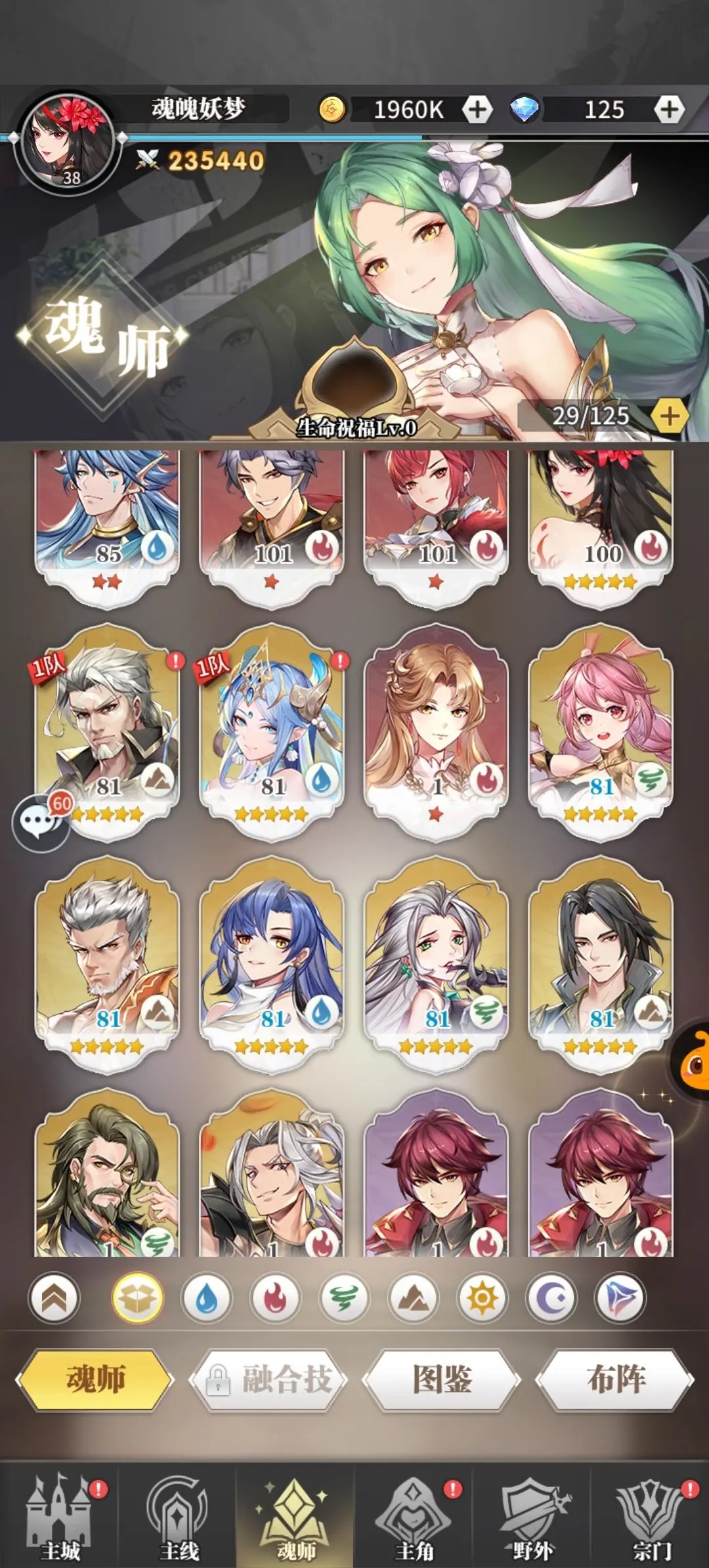Open the 主角 protagonist section
The height and width of the screenshot is (1568, 709).
coord(414,1517)
